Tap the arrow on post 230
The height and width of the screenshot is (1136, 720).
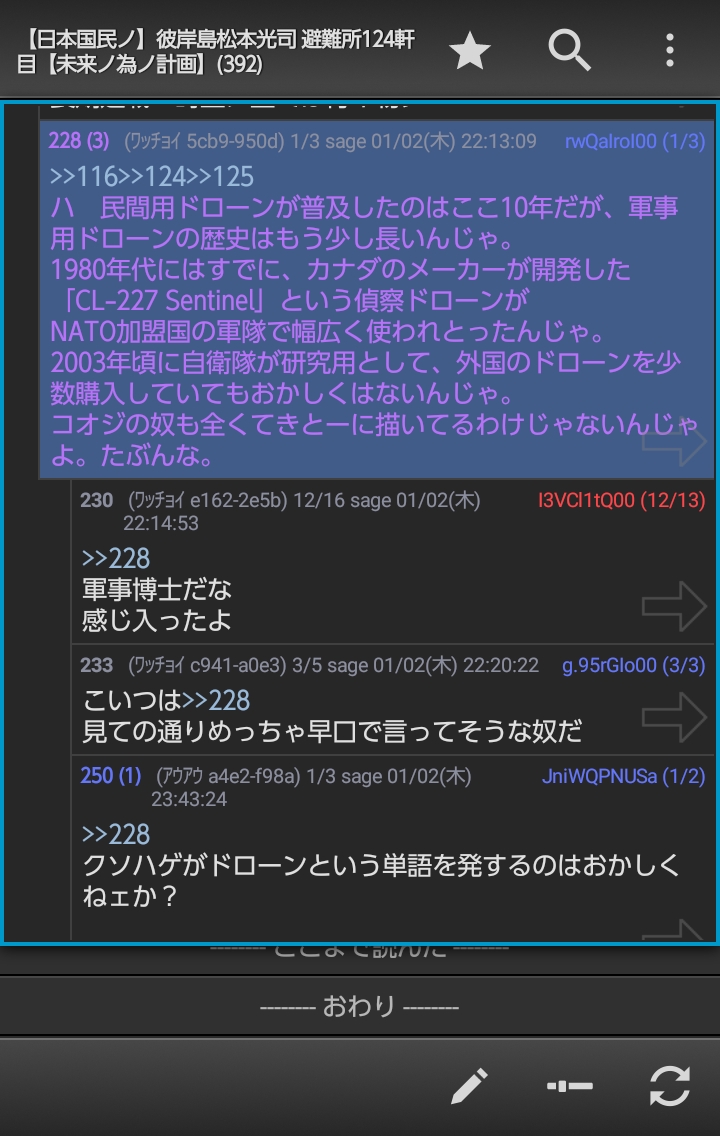click(x=674, y=605)
